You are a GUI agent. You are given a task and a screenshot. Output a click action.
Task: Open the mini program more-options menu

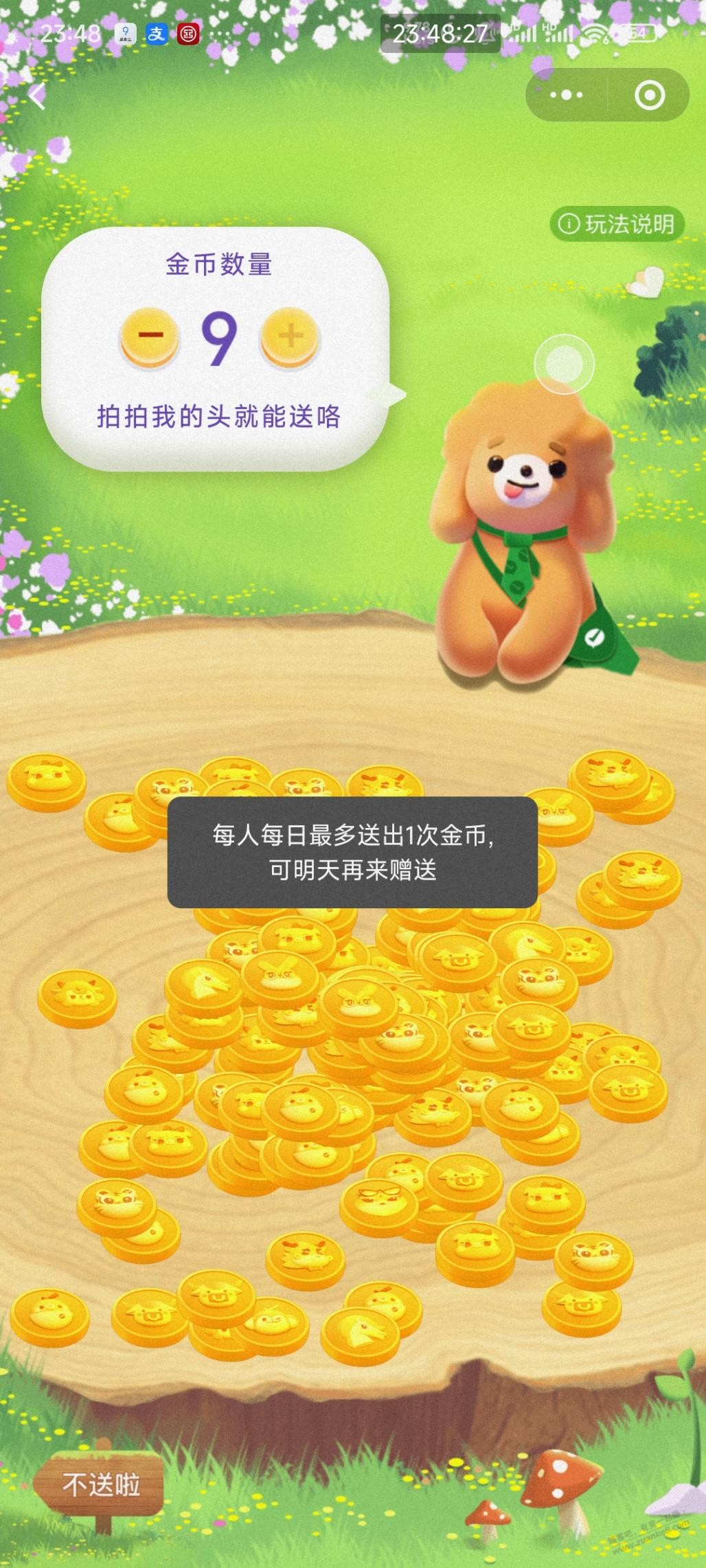tap(567, 95)
